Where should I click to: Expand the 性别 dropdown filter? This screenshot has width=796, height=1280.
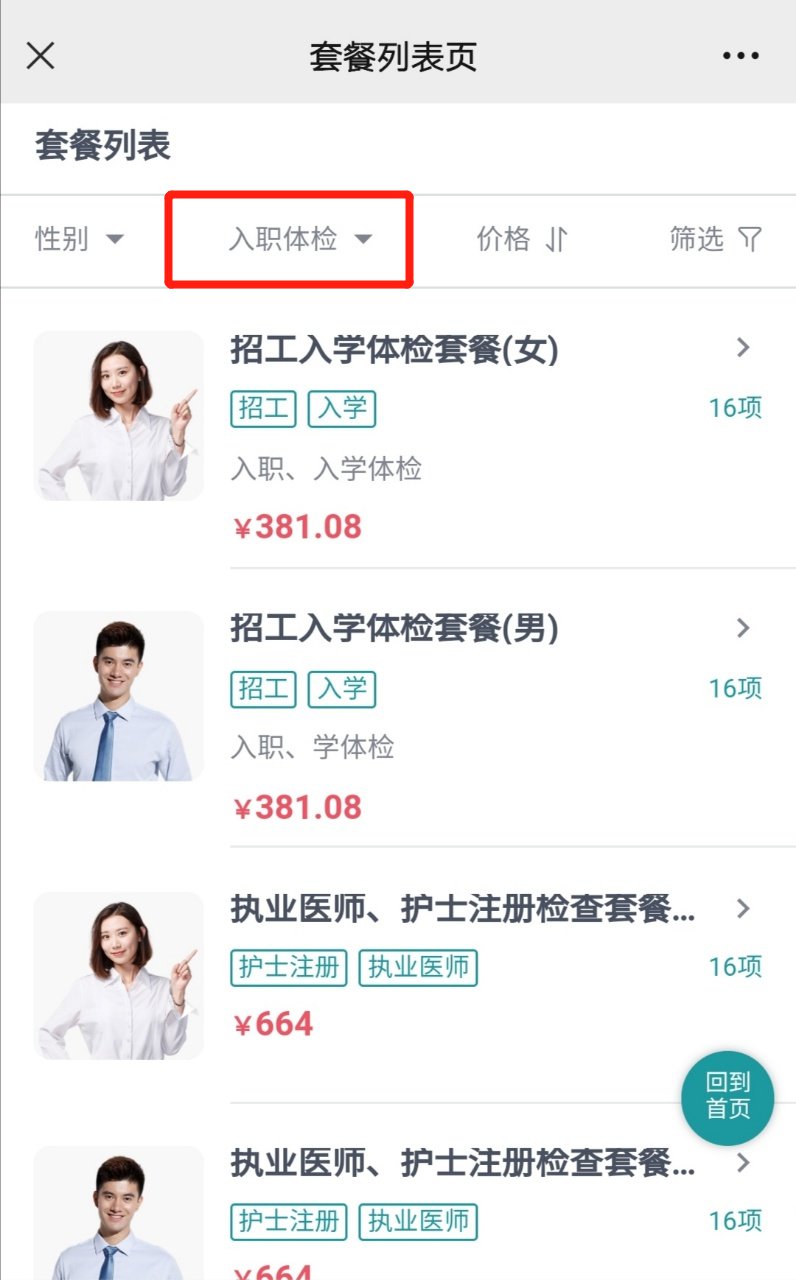click(79, 239)
